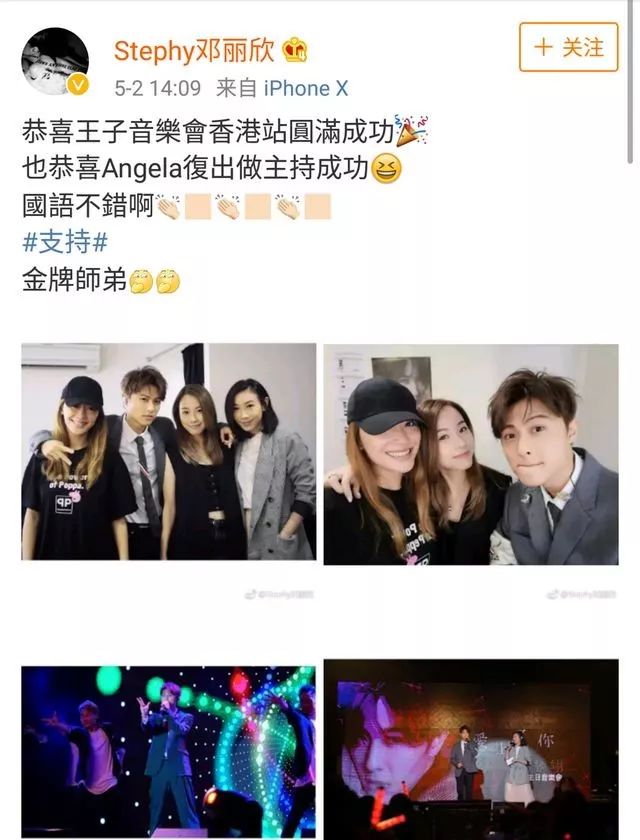The image size is (640, 840).
Task: Open Stephy邓丽欣's profile avatar
Action: coord(56,62)
